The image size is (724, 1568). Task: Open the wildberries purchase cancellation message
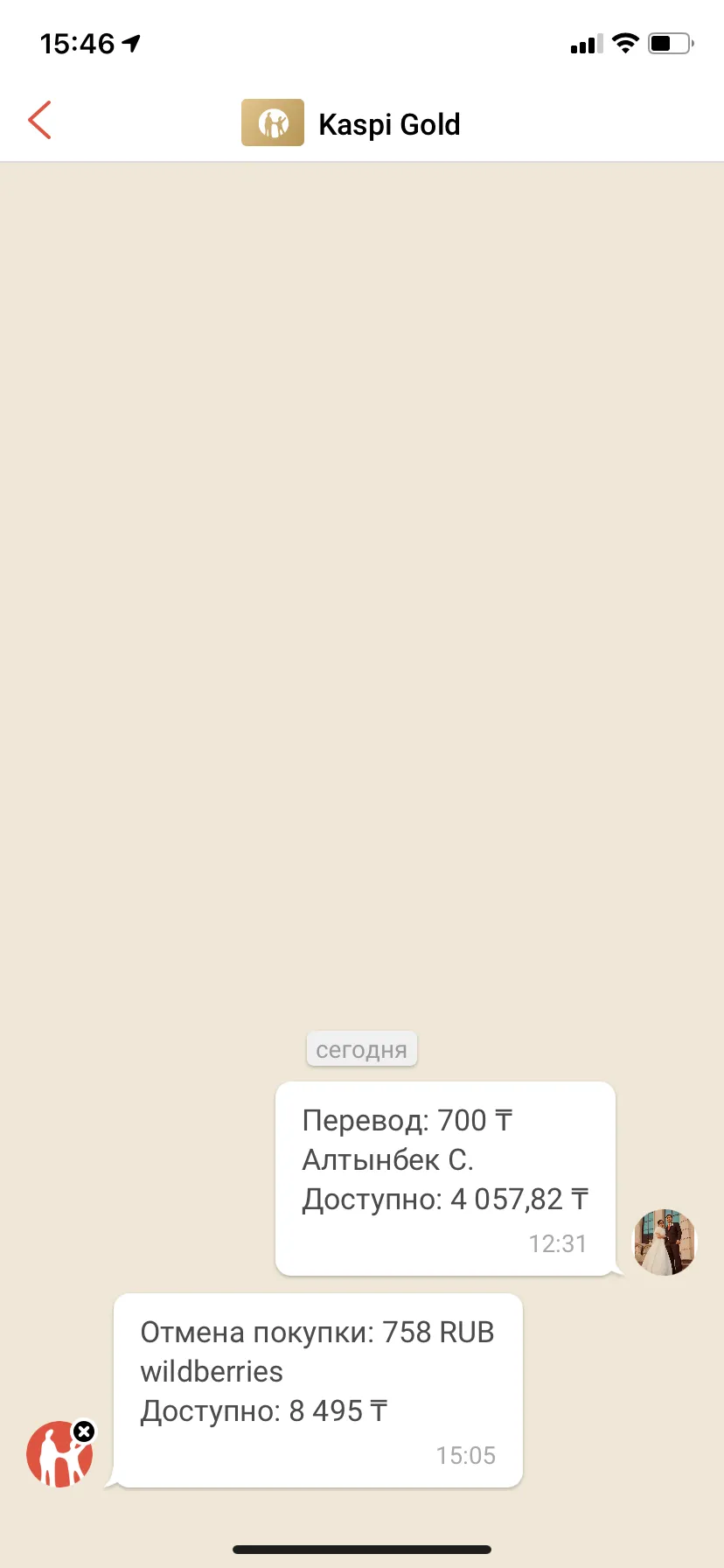point(318,1390)
